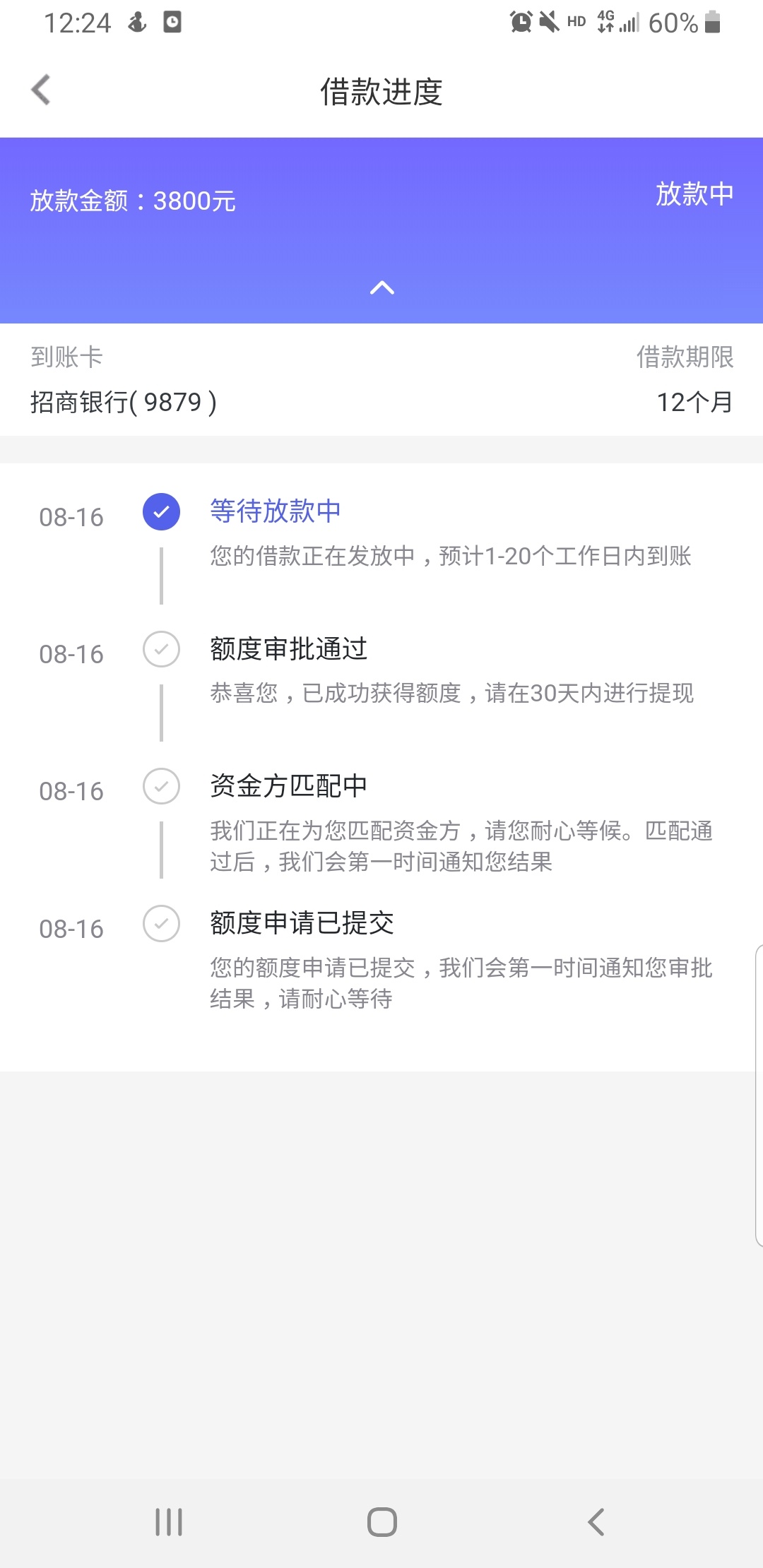The image size is (763, 1568).
Task: Go back using the top-left arrow
Action: coord(41,90)
